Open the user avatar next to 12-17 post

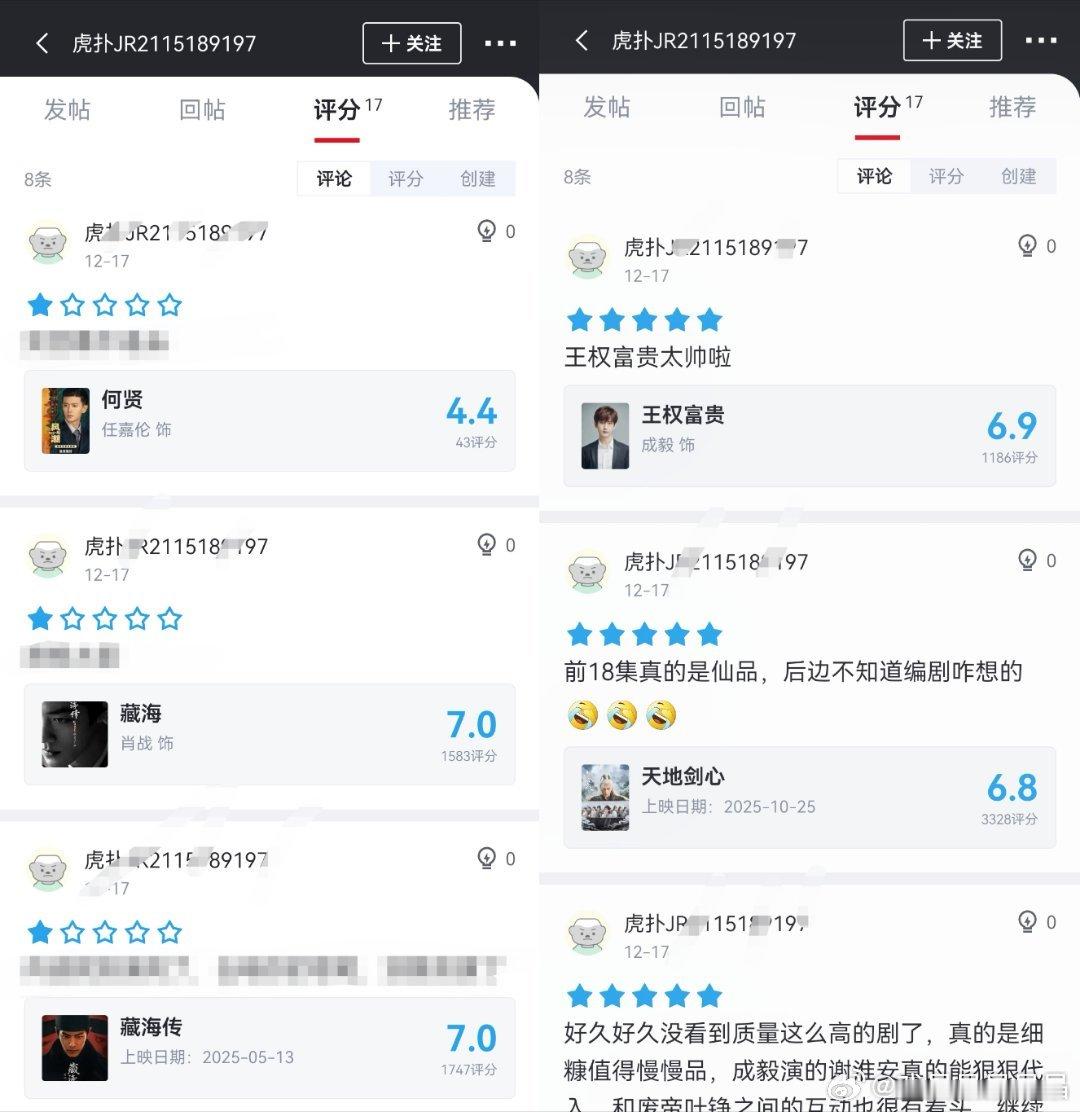point(48,243)
